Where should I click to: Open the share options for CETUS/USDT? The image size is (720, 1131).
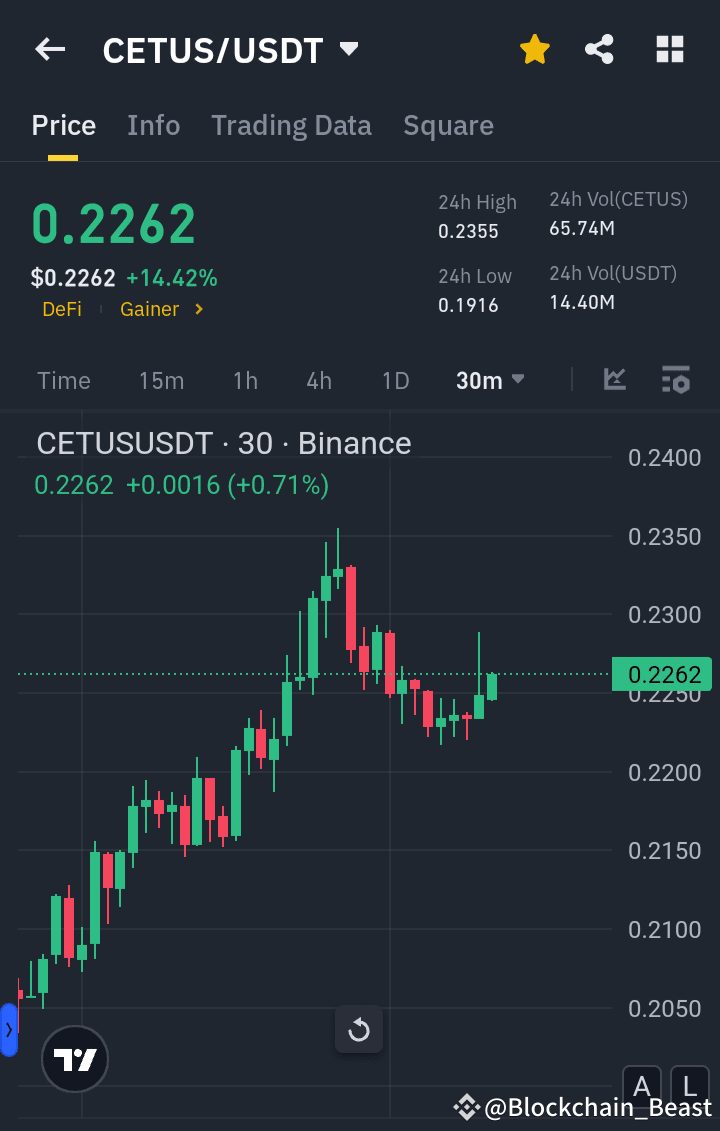pyautogui.click(x=599, y=48)
